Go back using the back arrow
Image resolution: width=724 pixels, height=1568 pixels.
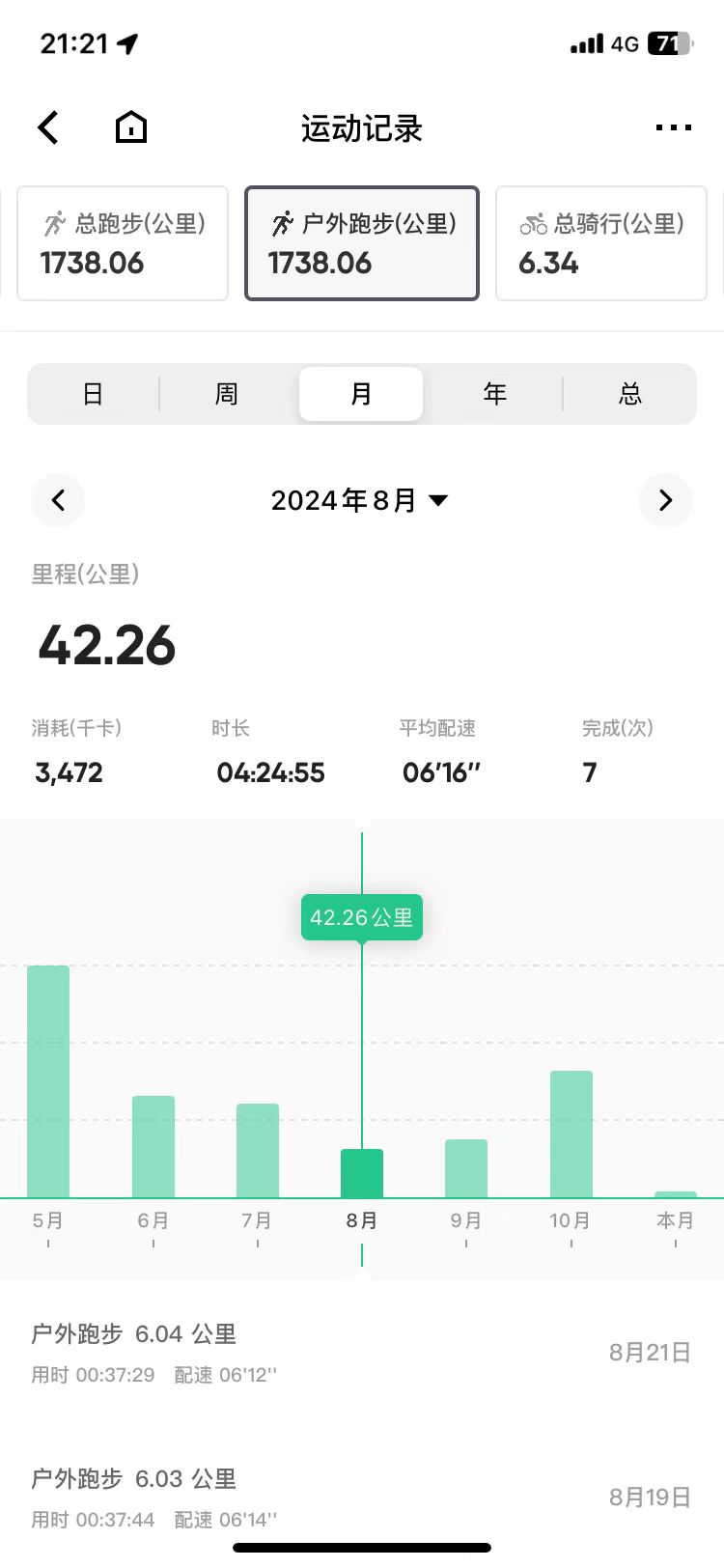[48, 127]
